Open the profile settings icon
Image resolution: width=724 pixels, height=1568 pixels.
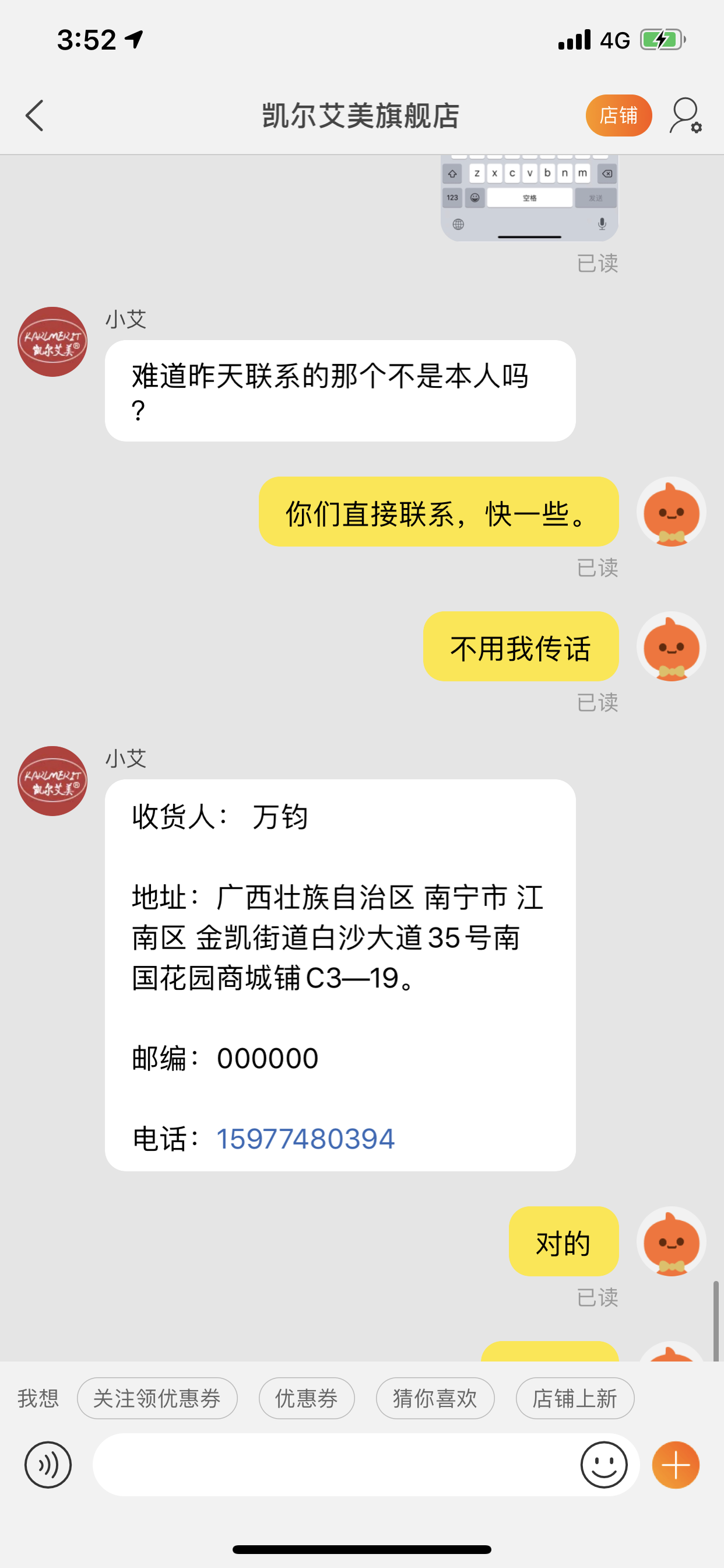(x=685, y=116)
